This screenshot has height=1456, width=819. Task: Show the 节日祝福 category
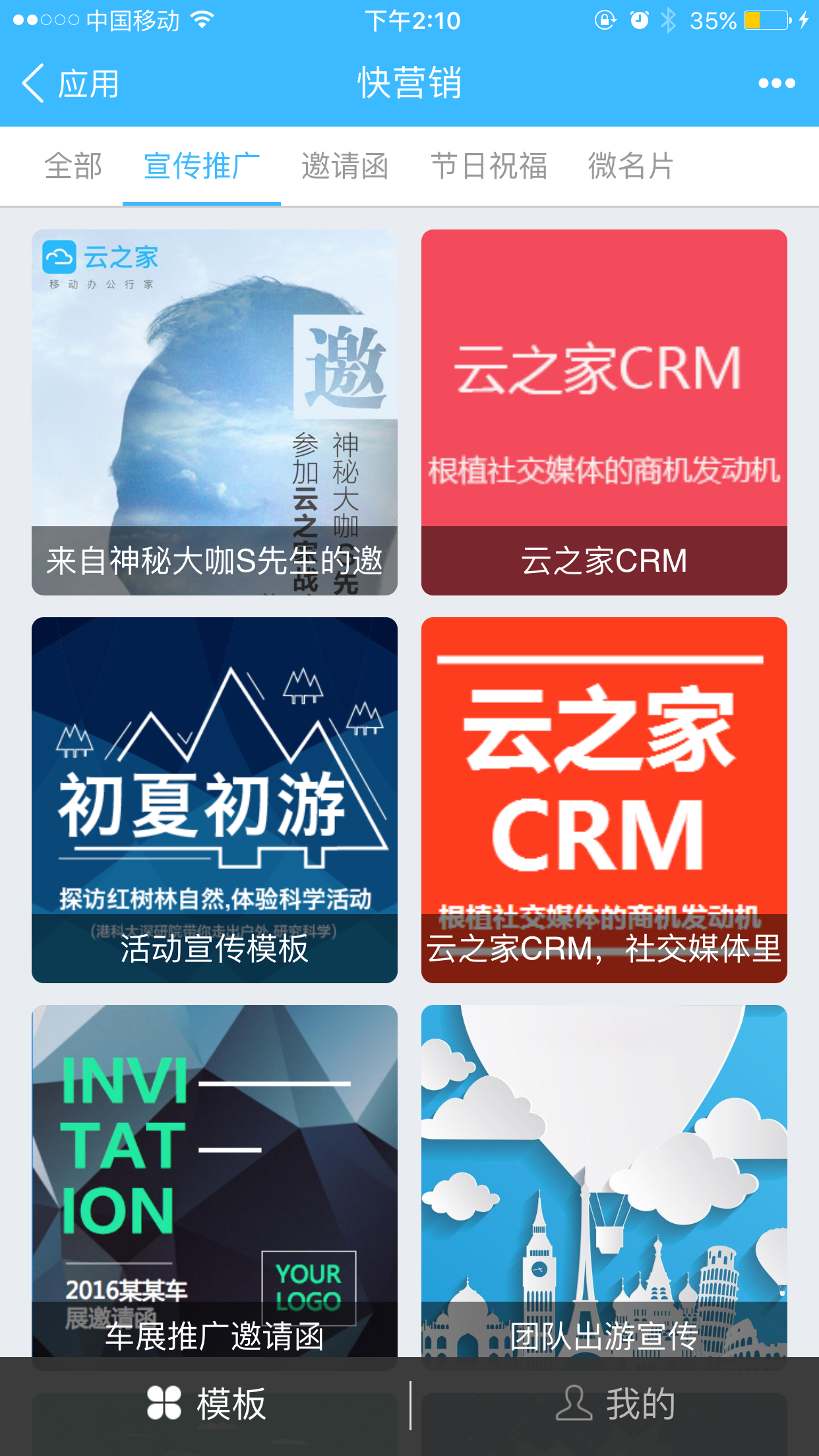[489, 166]
